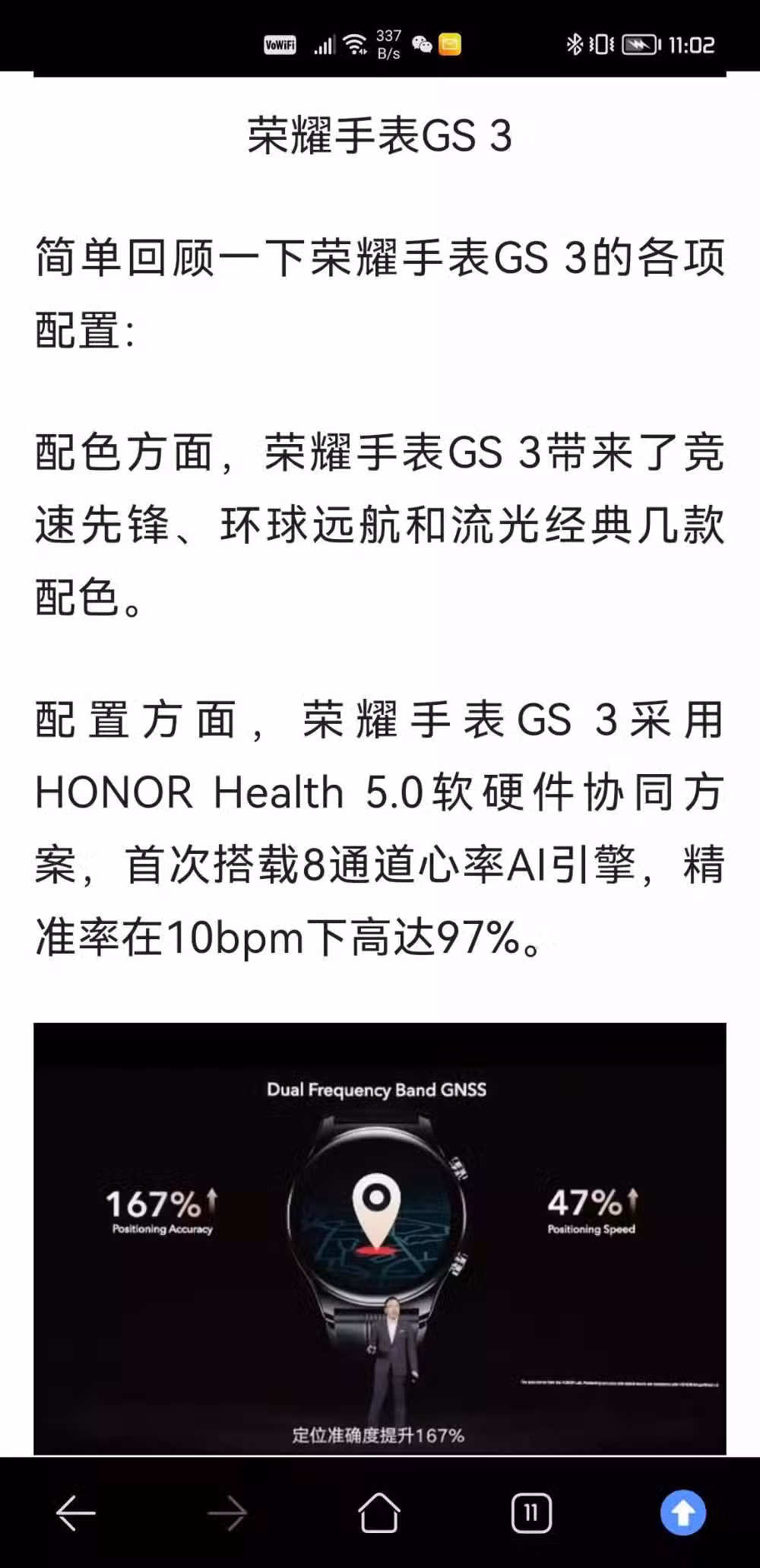The image size is (760, 1568).
Task: Open the browser home page
Action: pos(378,1512)
